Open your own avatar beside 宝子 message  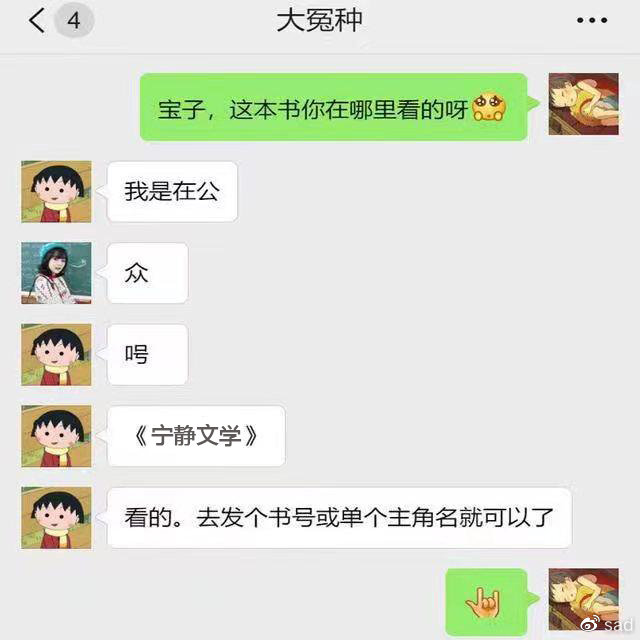[x=583, y=105]
